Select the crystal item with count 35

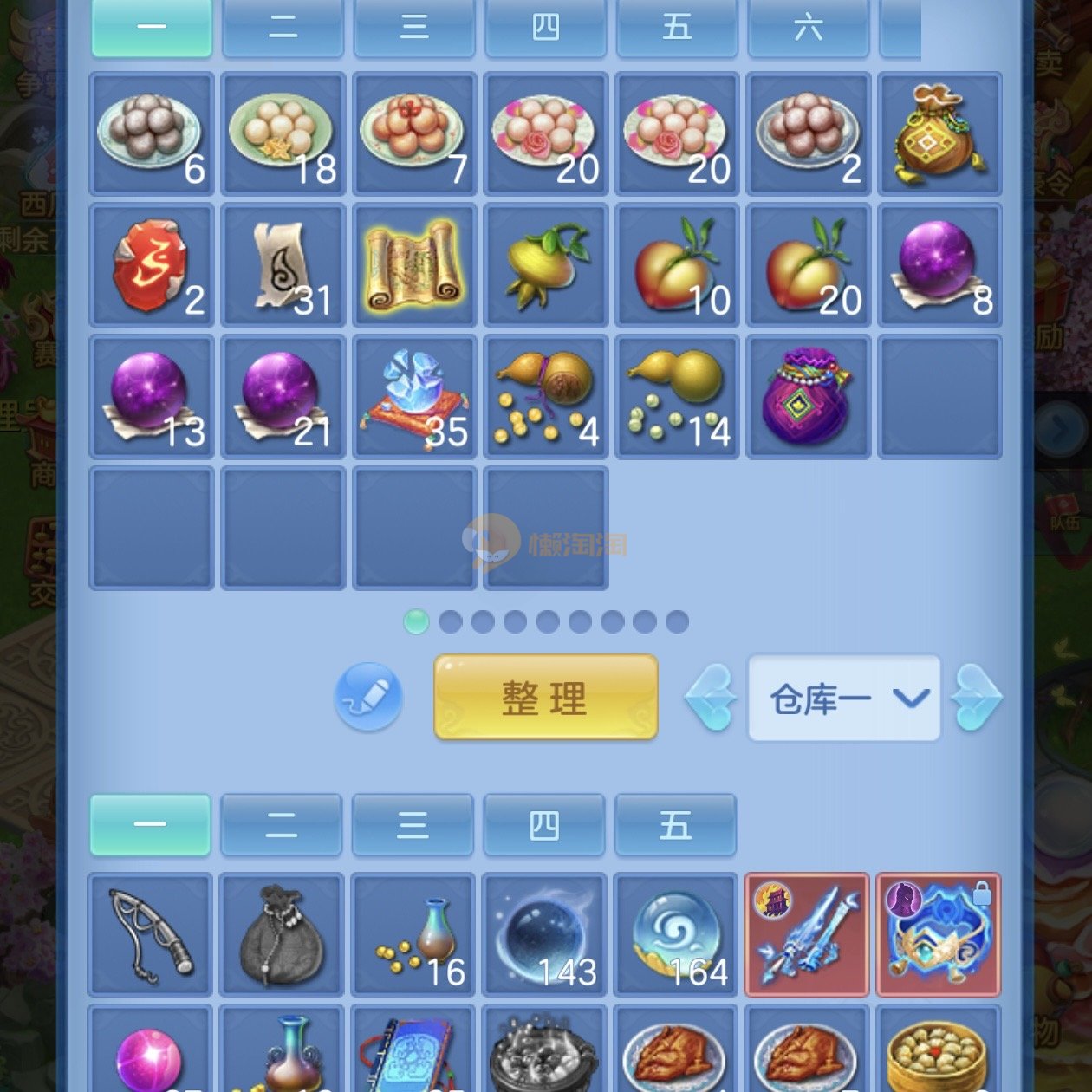[414, 398]
